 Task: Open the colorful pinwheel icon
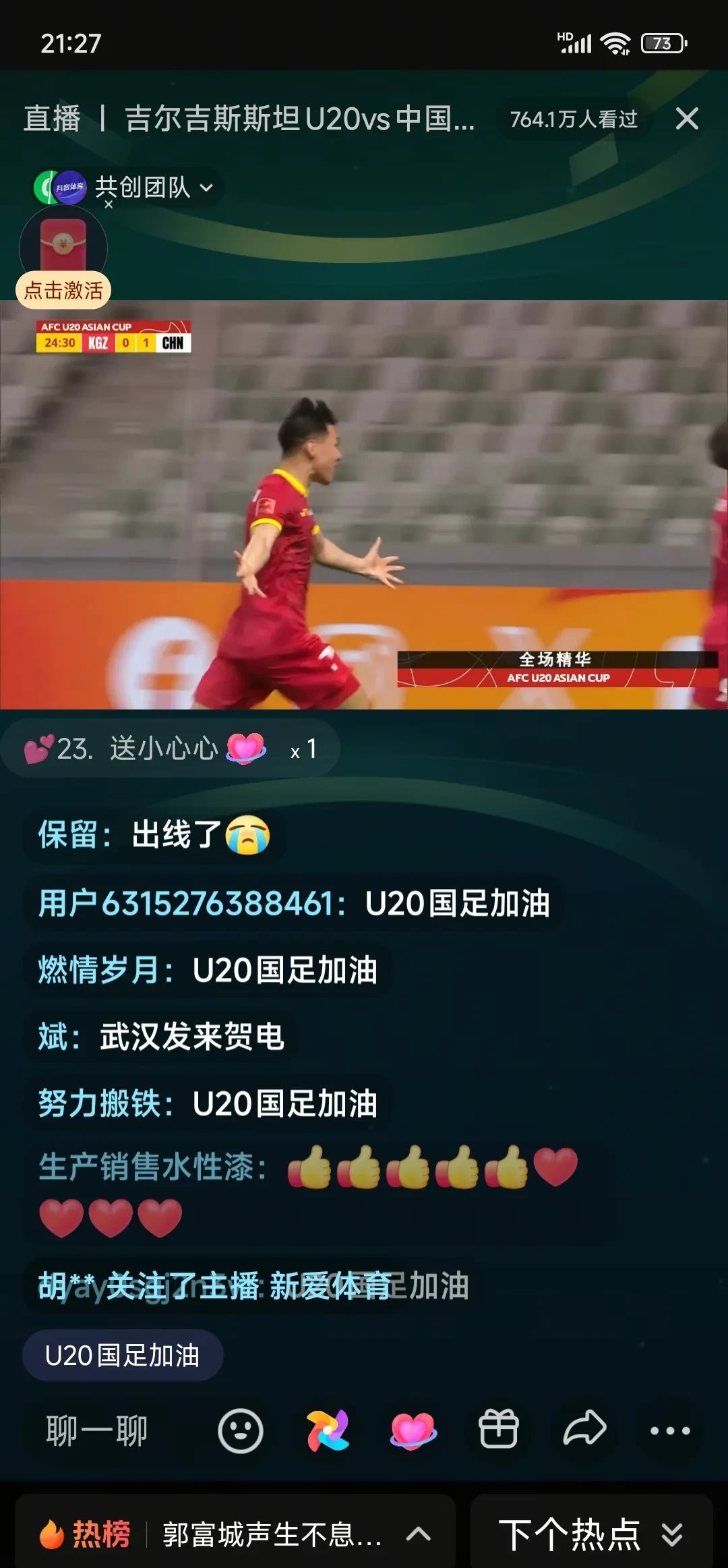328,1431
